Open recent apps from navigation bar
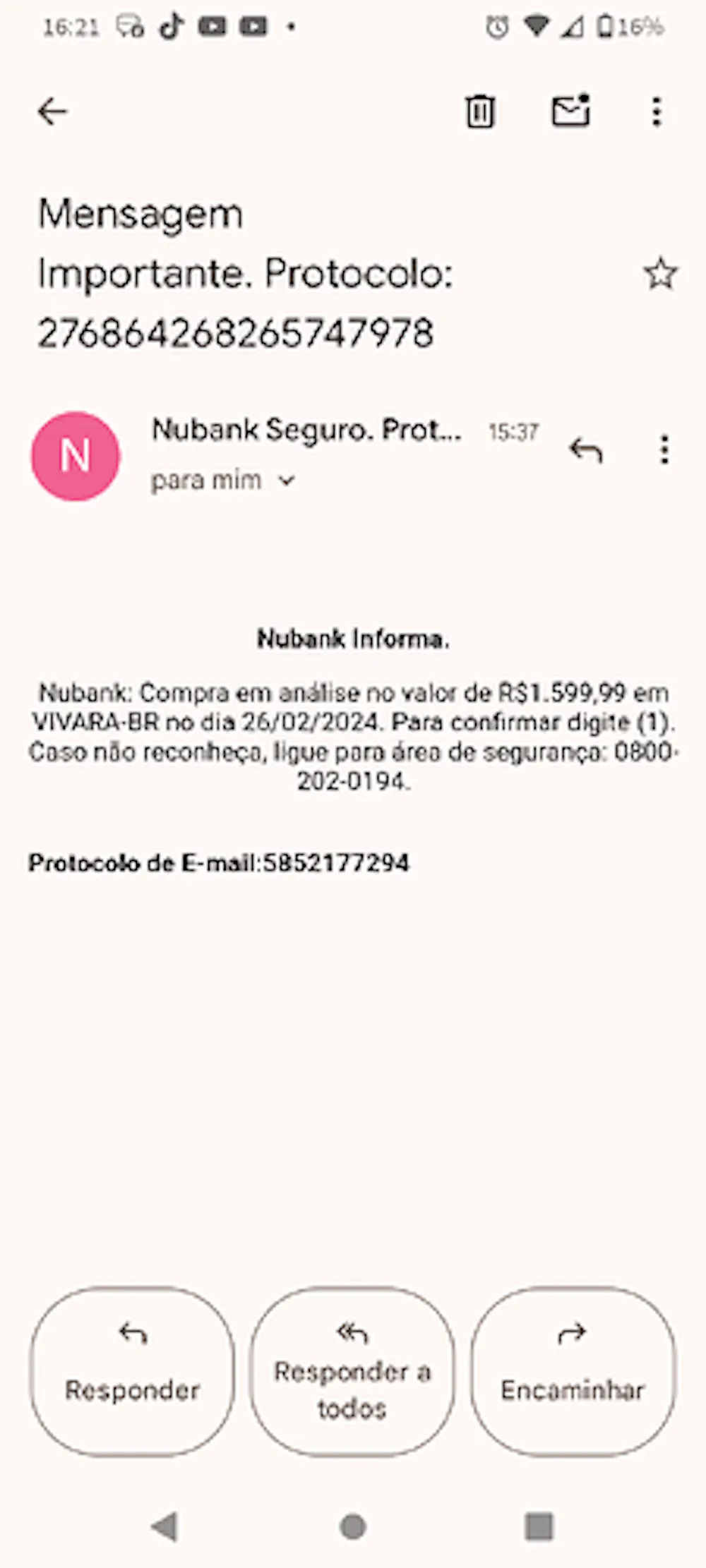Screen dimensions: 706x1568 [x=539, y=1527]
